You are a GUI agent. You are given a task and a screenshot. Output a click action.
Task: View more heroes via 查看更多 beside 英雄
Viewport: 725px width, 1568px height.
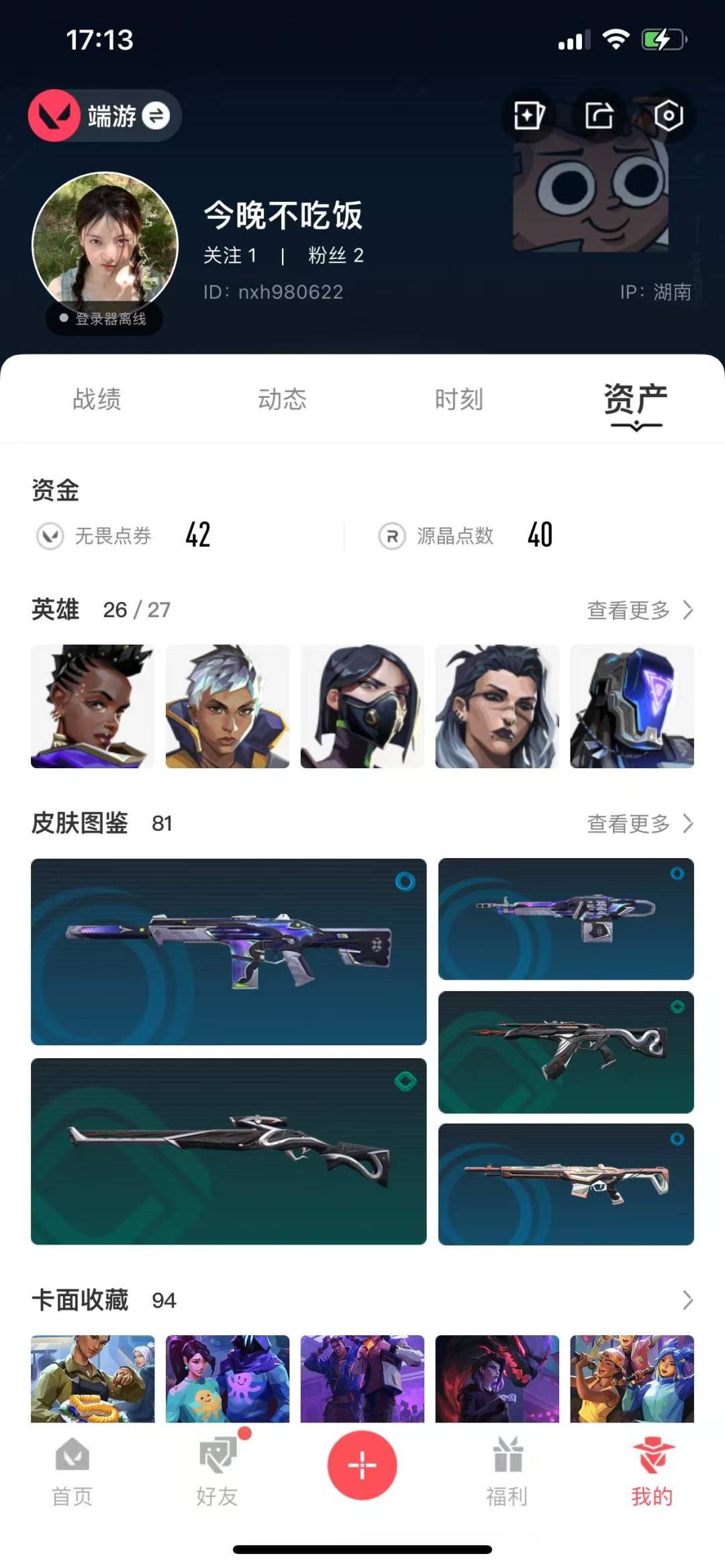(x=640, y=610)
